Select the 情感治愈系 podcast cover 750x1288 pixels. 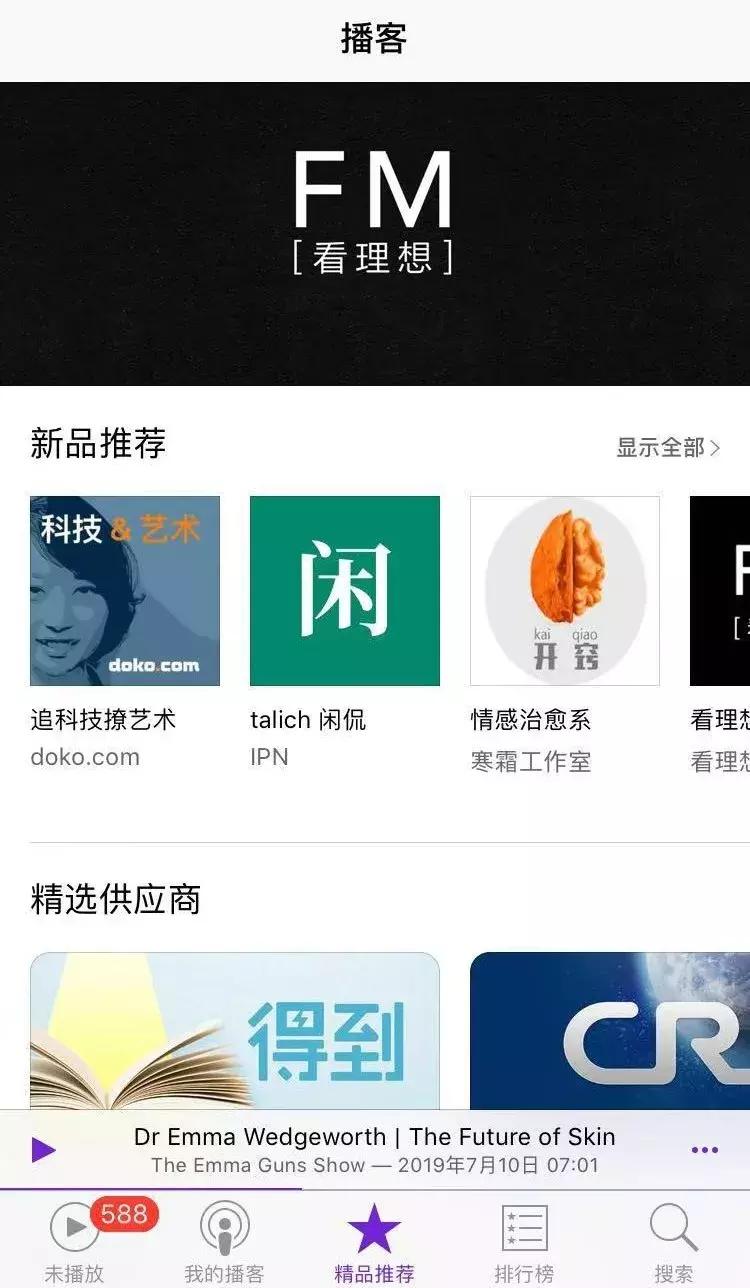[565, 591]
